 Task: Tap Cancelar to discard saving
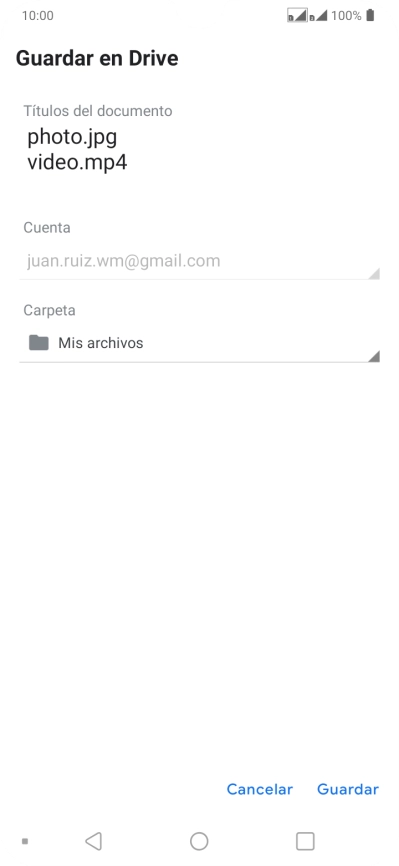point(260,789)
